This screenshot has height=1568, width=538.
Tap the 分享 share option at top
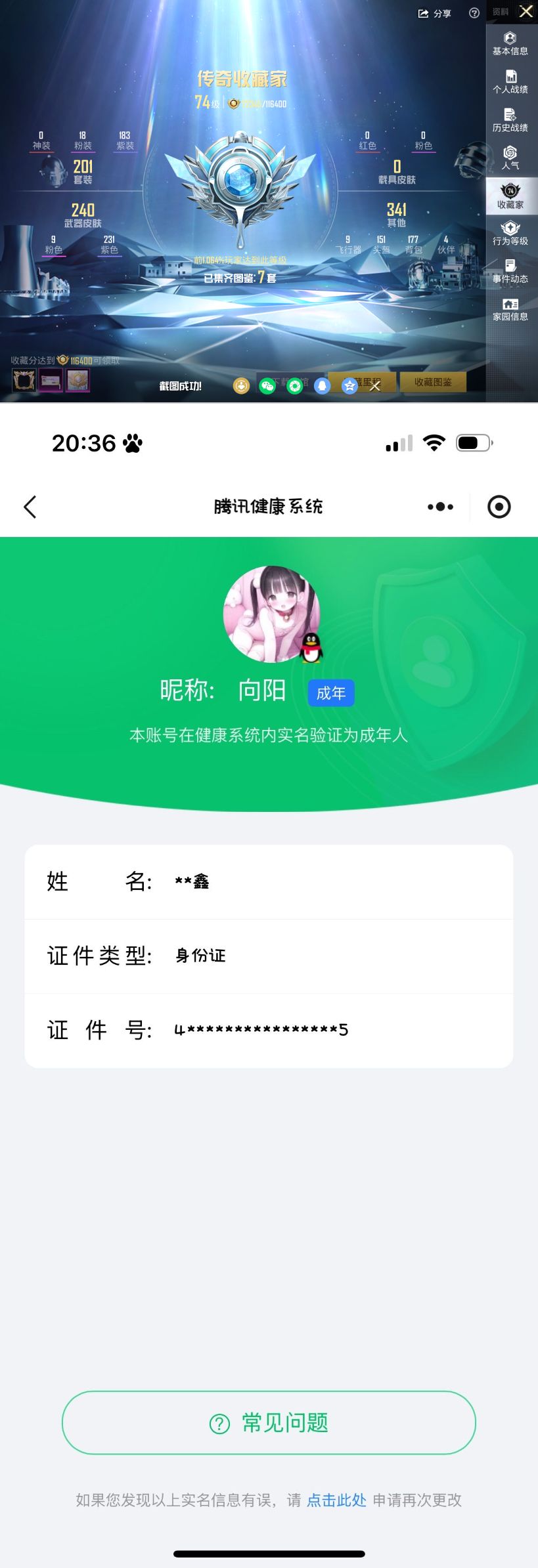pos(435,12)
